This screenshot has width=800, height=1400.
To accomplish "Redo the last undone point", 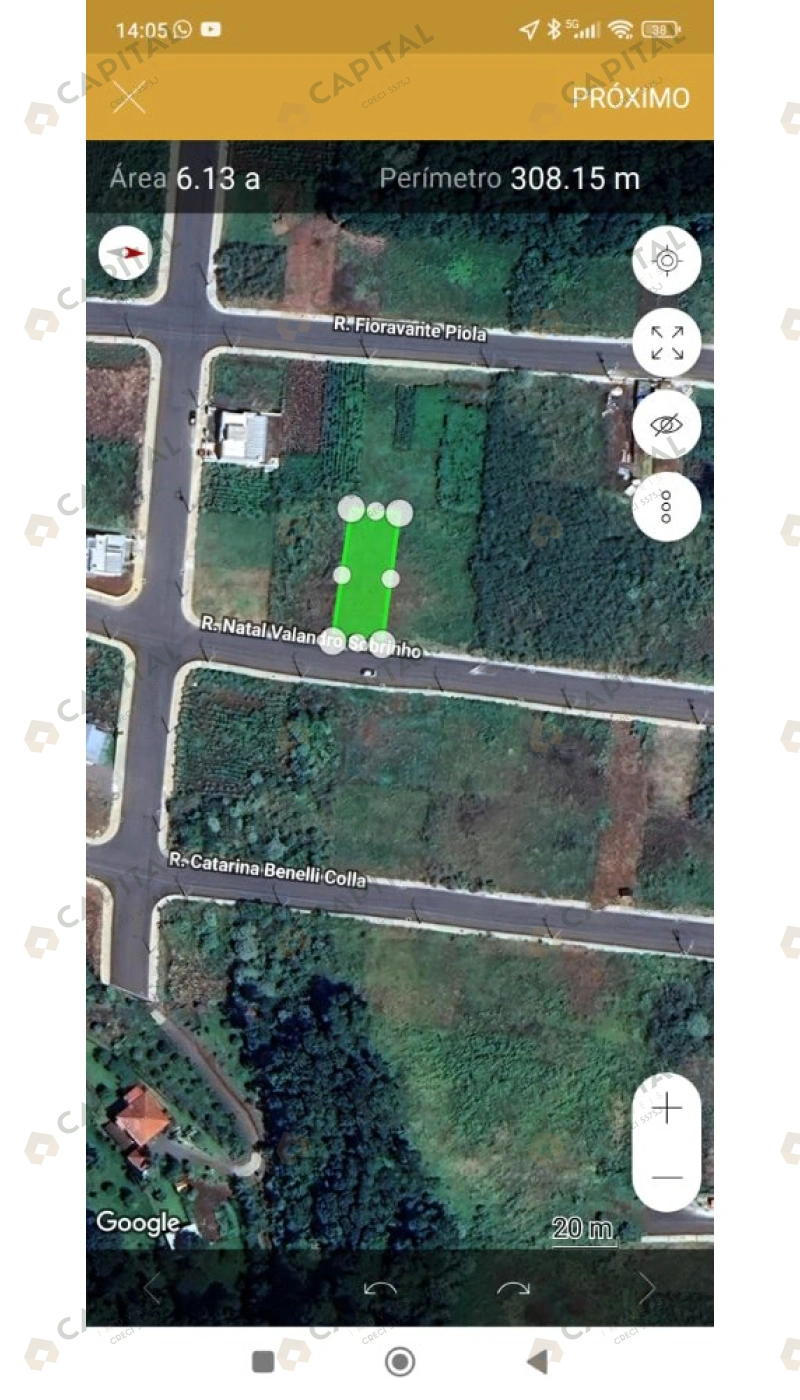I will [x=513, y=1288].
